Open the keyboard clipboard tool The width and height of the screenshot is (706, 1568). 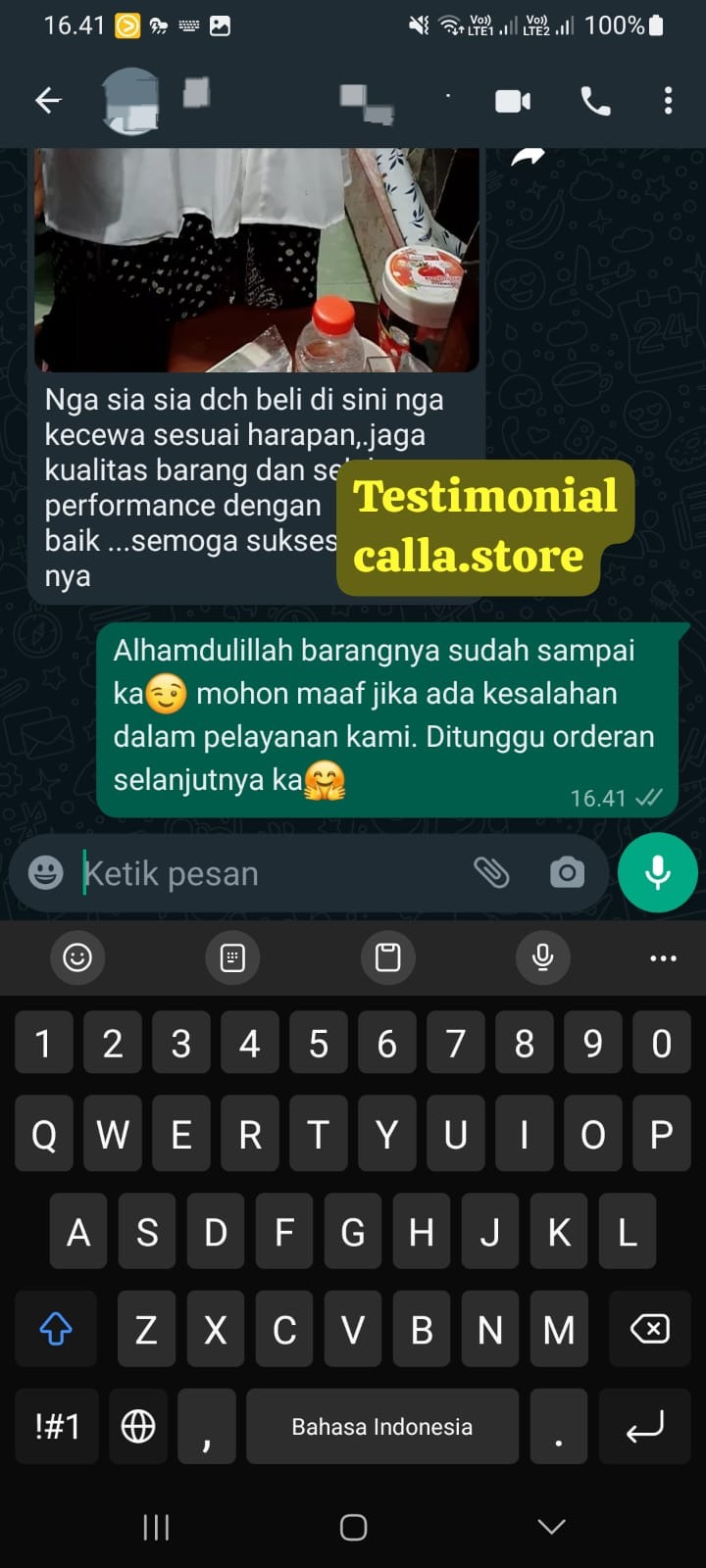click(388, 957)
